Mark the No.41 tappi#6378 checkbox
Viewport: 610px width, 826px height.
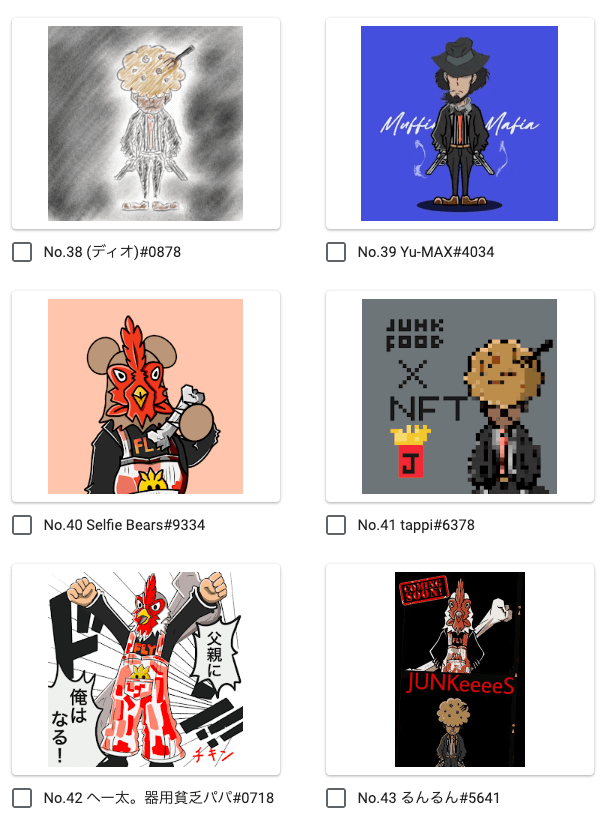[x=336, y=525]
